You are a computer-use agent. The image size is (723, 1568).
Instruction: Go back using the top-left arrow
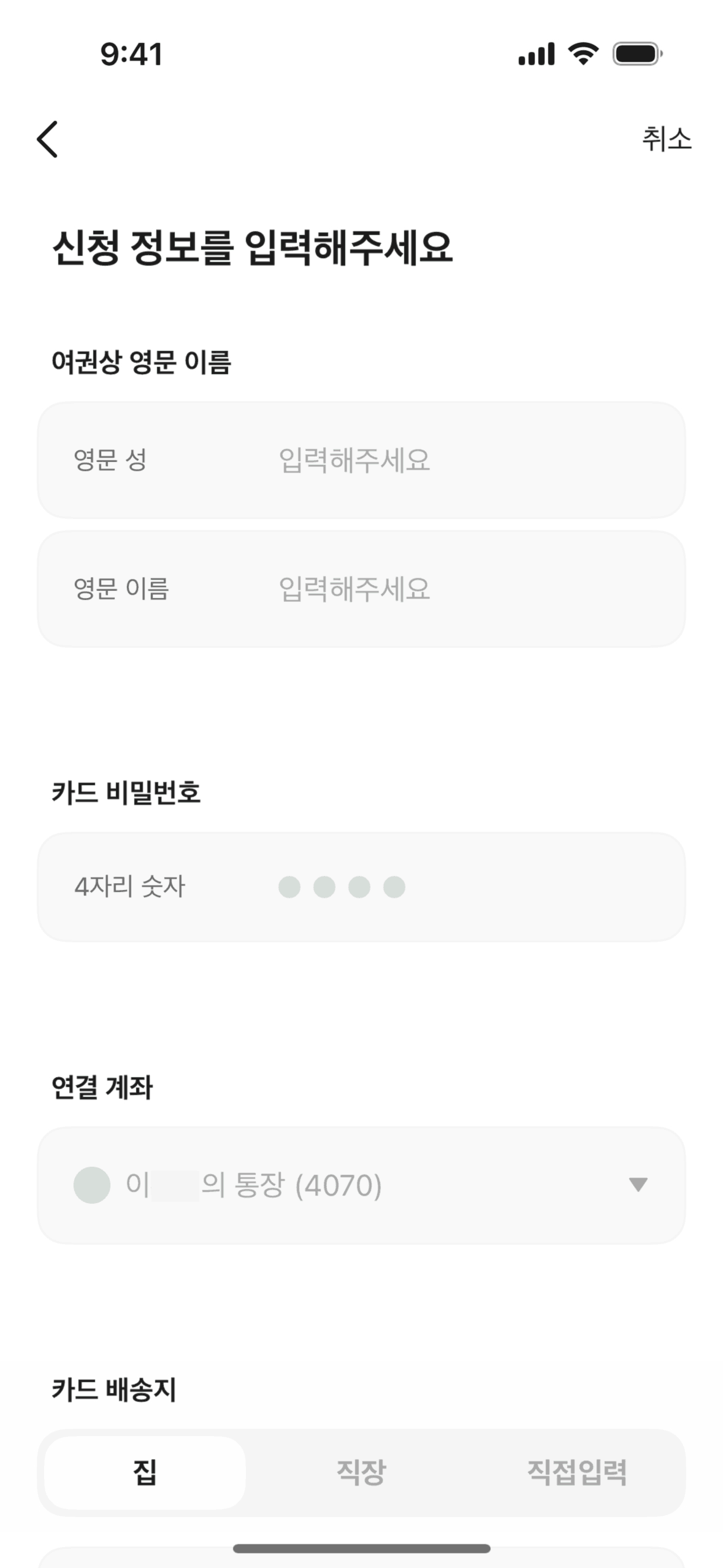[48, 139]
